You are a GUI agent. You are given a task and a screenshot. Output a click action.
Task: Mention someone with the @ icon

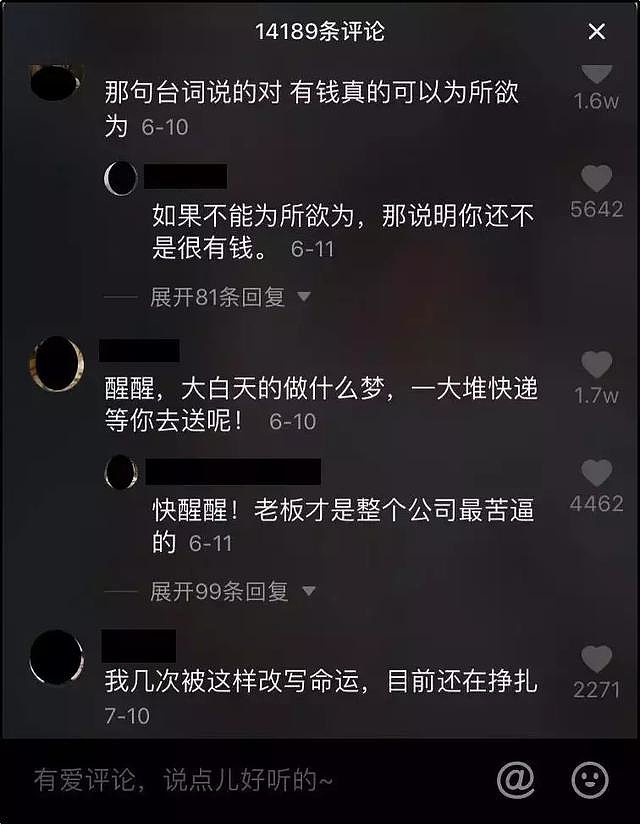[516, 780]
